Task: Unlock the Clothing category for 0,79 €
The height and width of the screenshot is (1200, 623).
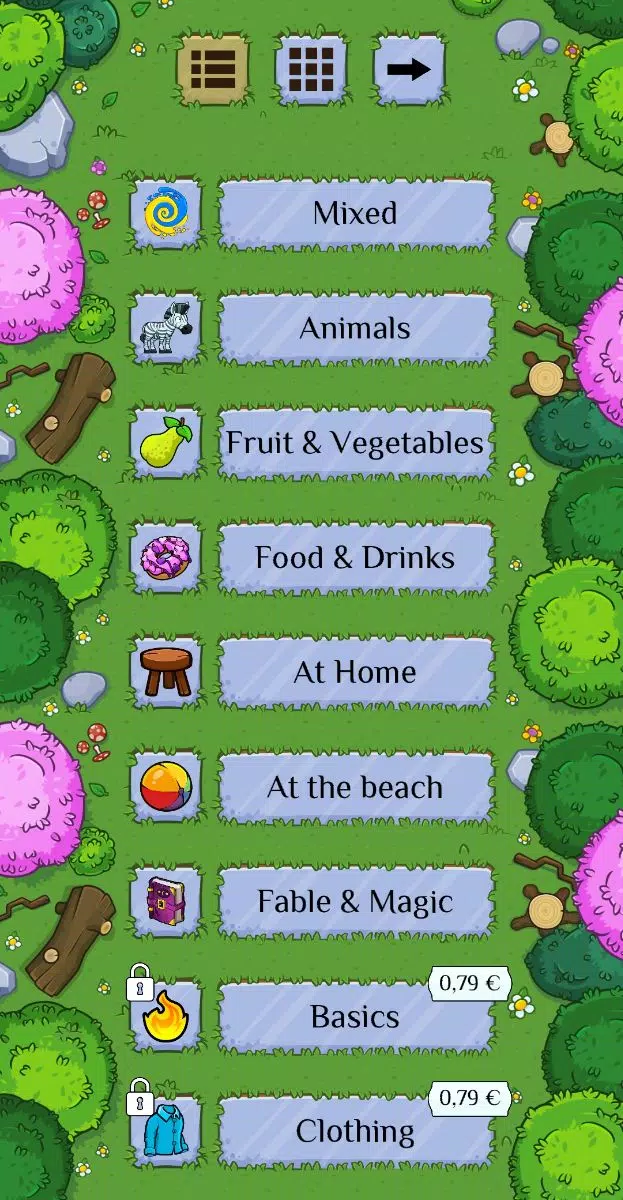Action: pos(355,1132)
